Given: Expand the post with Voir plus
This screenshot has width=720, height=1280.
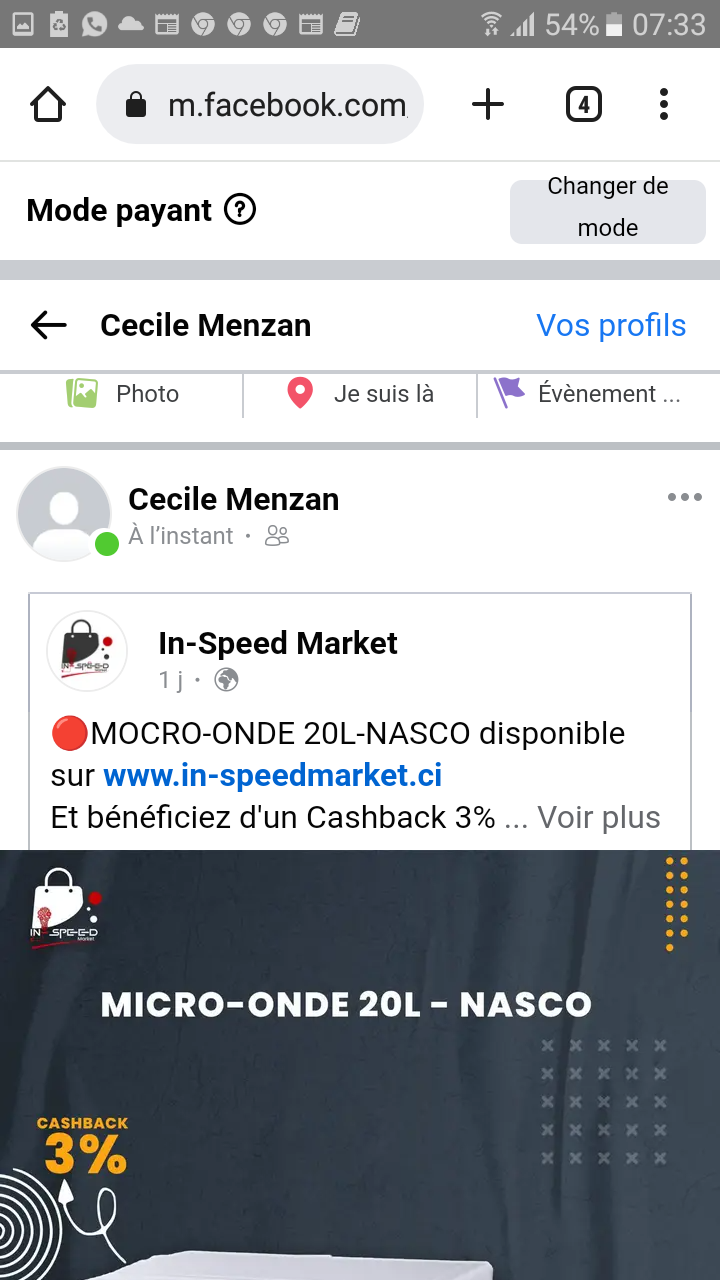Looking at the screenshot, I should tap(599, 817).
